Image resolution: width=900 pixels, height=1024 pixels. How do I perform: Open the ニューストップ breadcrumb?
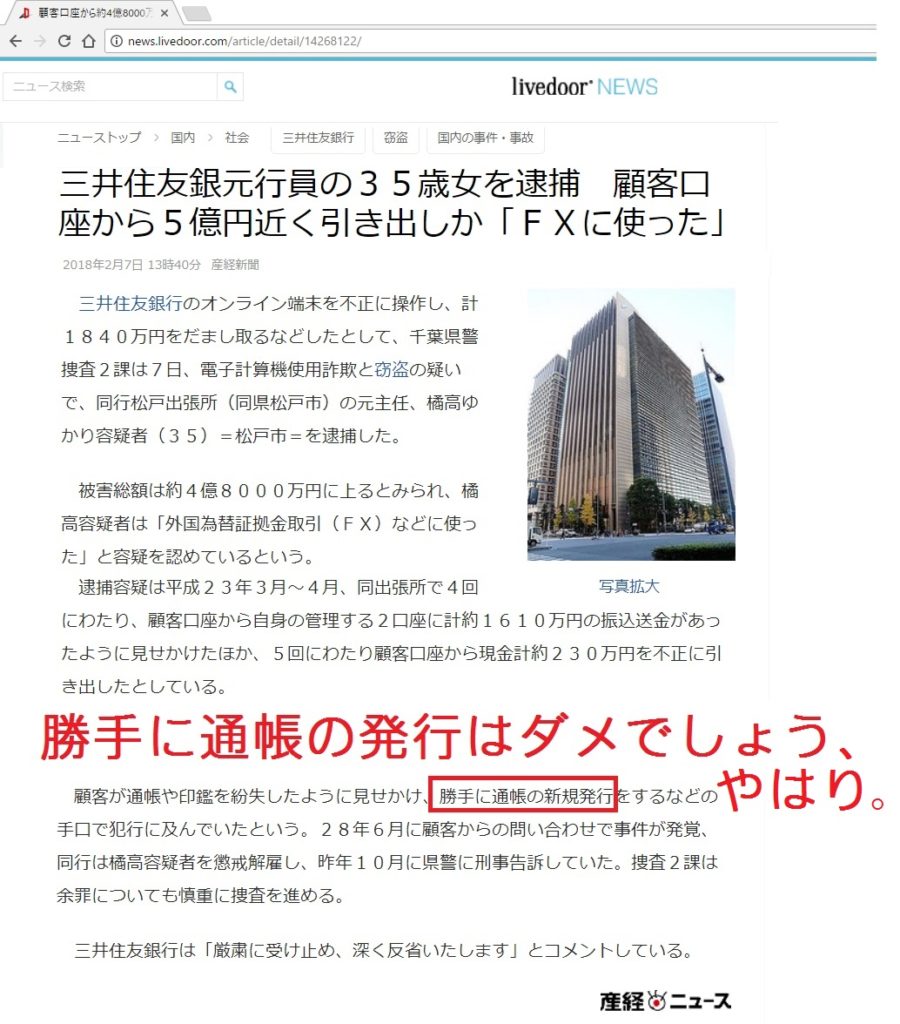tap(97, 137)
